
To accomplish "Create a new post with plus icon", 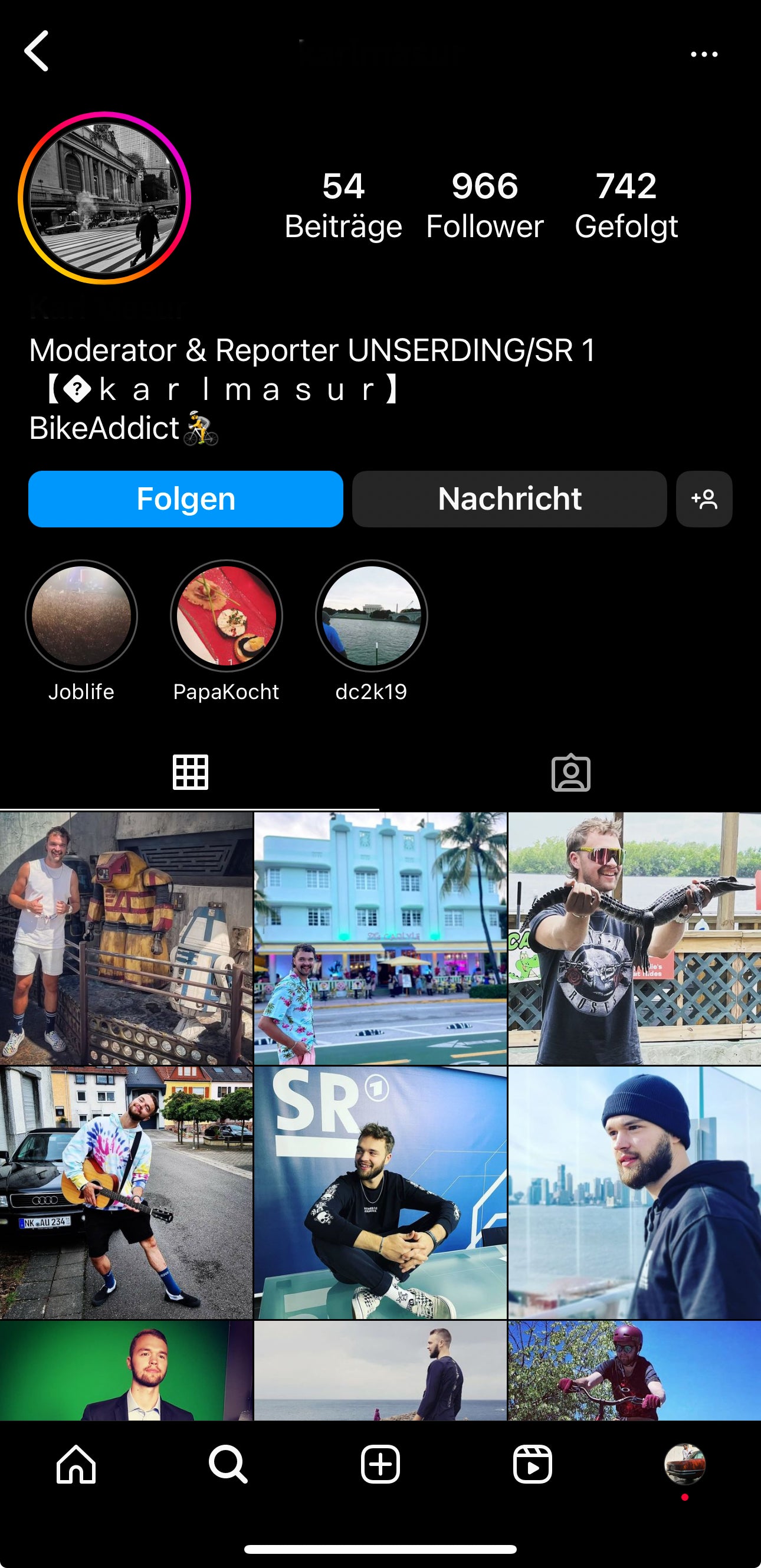I will tap(380, 1464).
